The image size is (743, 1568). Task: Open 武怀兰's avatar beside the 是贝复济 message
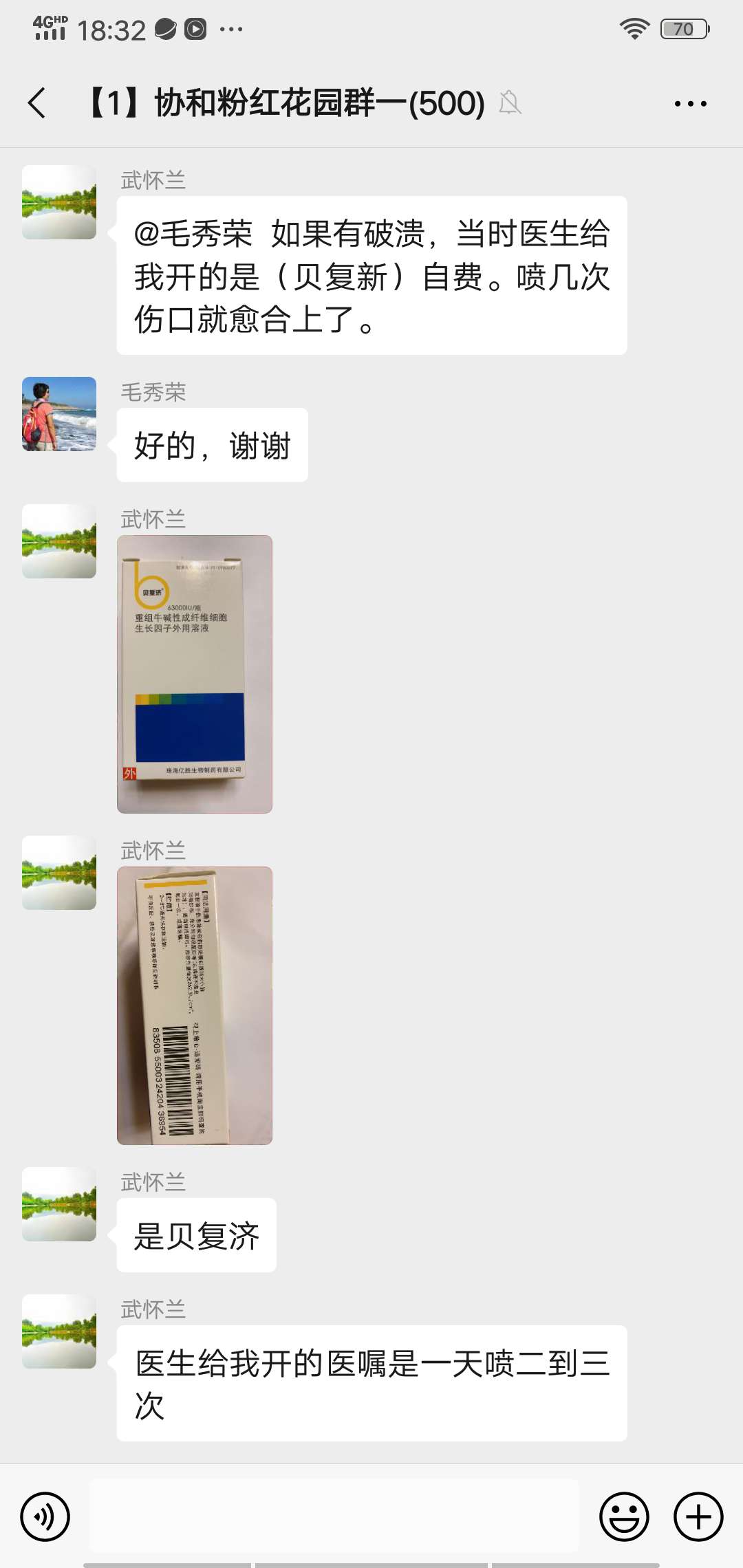pyautogui.click(x=59, y=1204)
